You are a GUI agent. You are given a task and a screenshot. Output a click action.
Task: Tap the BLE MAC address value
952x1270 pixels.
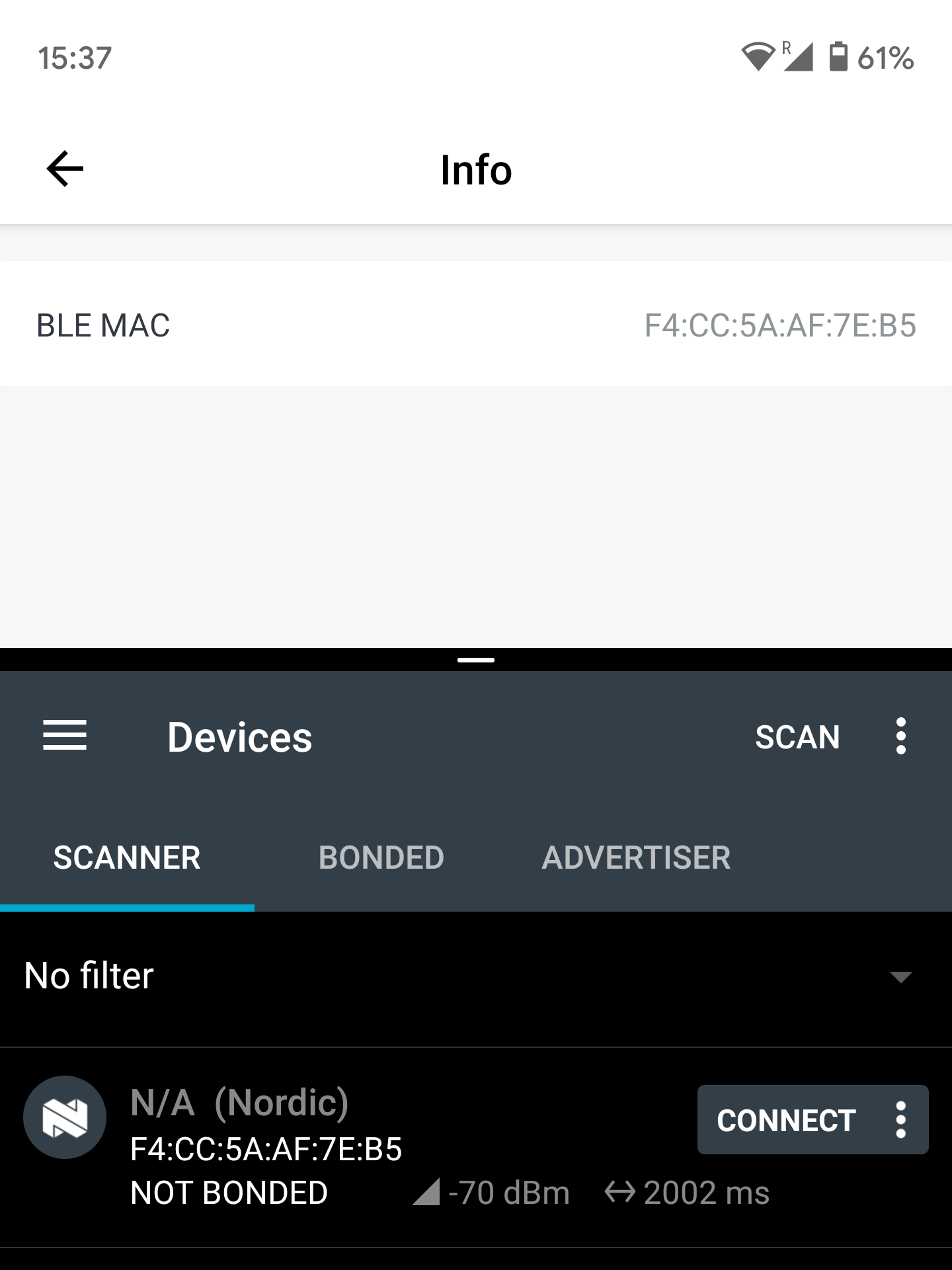click(780, 324)
